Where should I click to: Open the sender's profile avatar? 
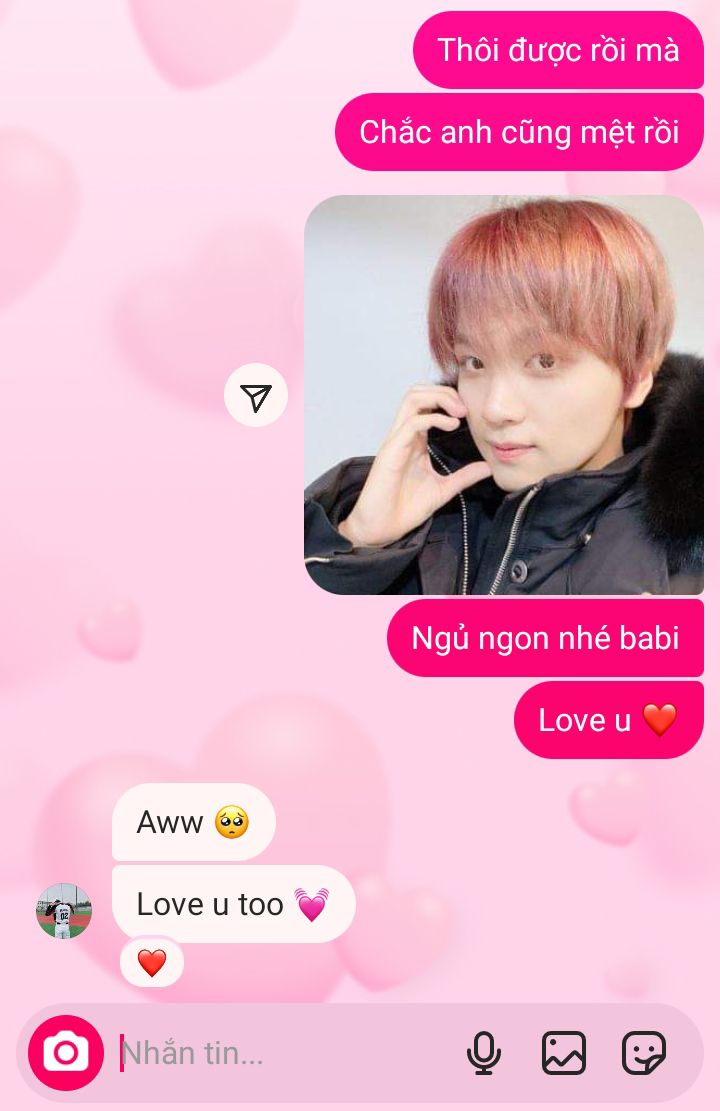[64, 910]
